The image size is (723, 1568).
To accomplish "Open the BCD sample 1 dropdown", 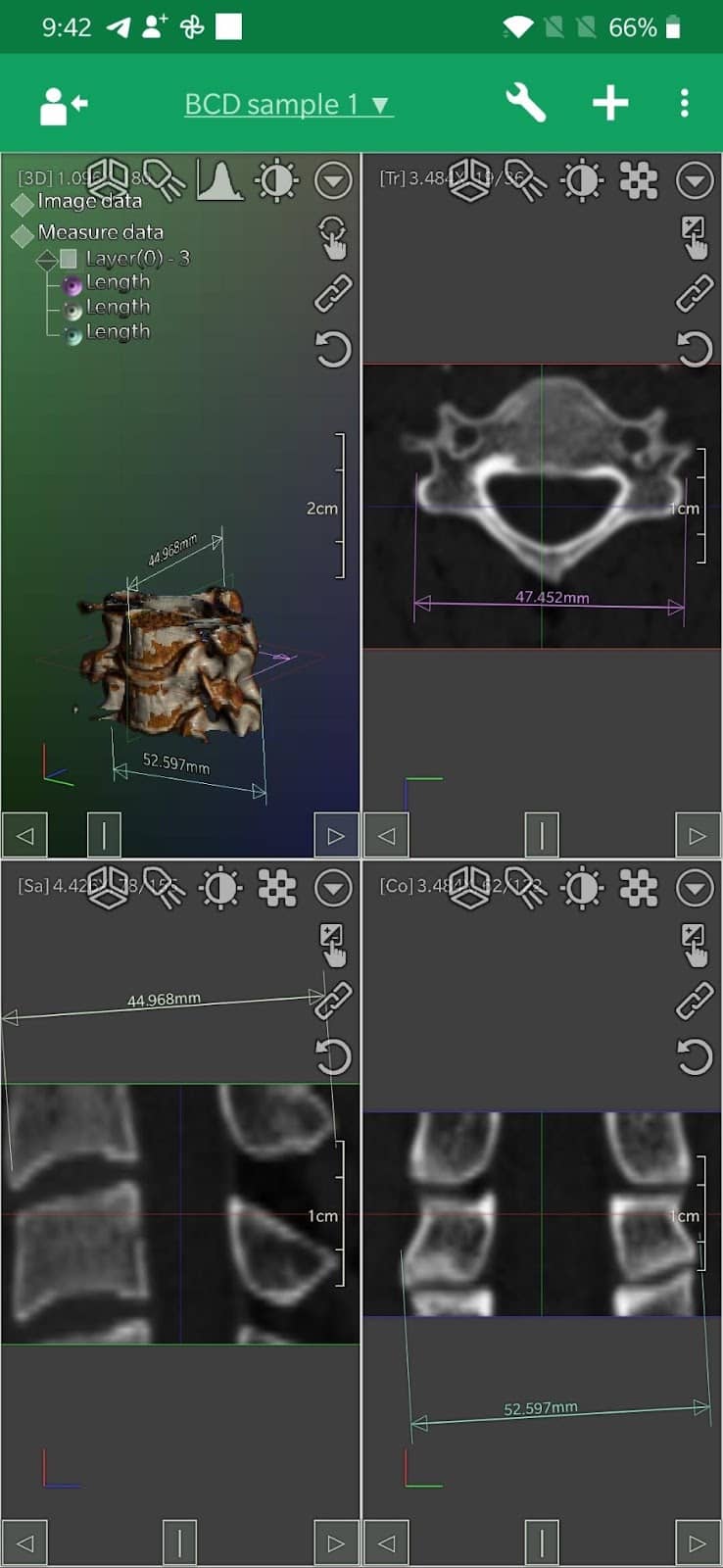I will point(288,104).
